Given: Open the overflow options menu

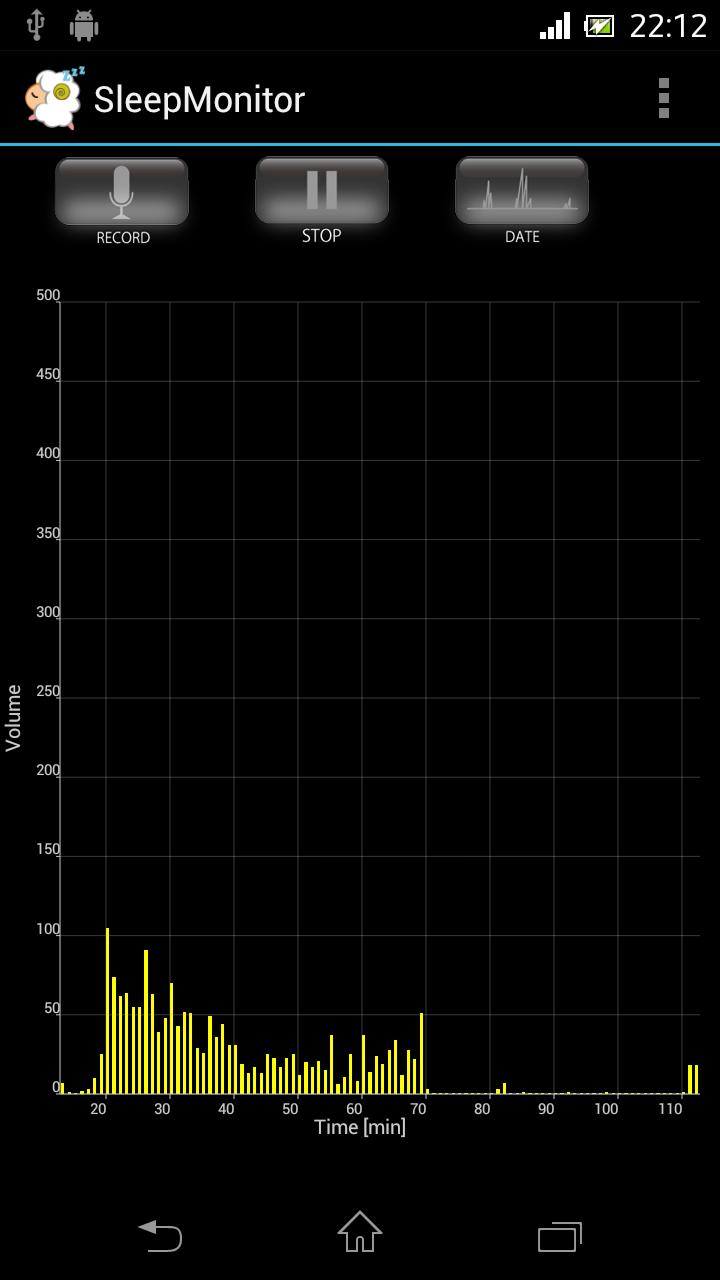Looking at the screenshot, I should click(663, 98).
